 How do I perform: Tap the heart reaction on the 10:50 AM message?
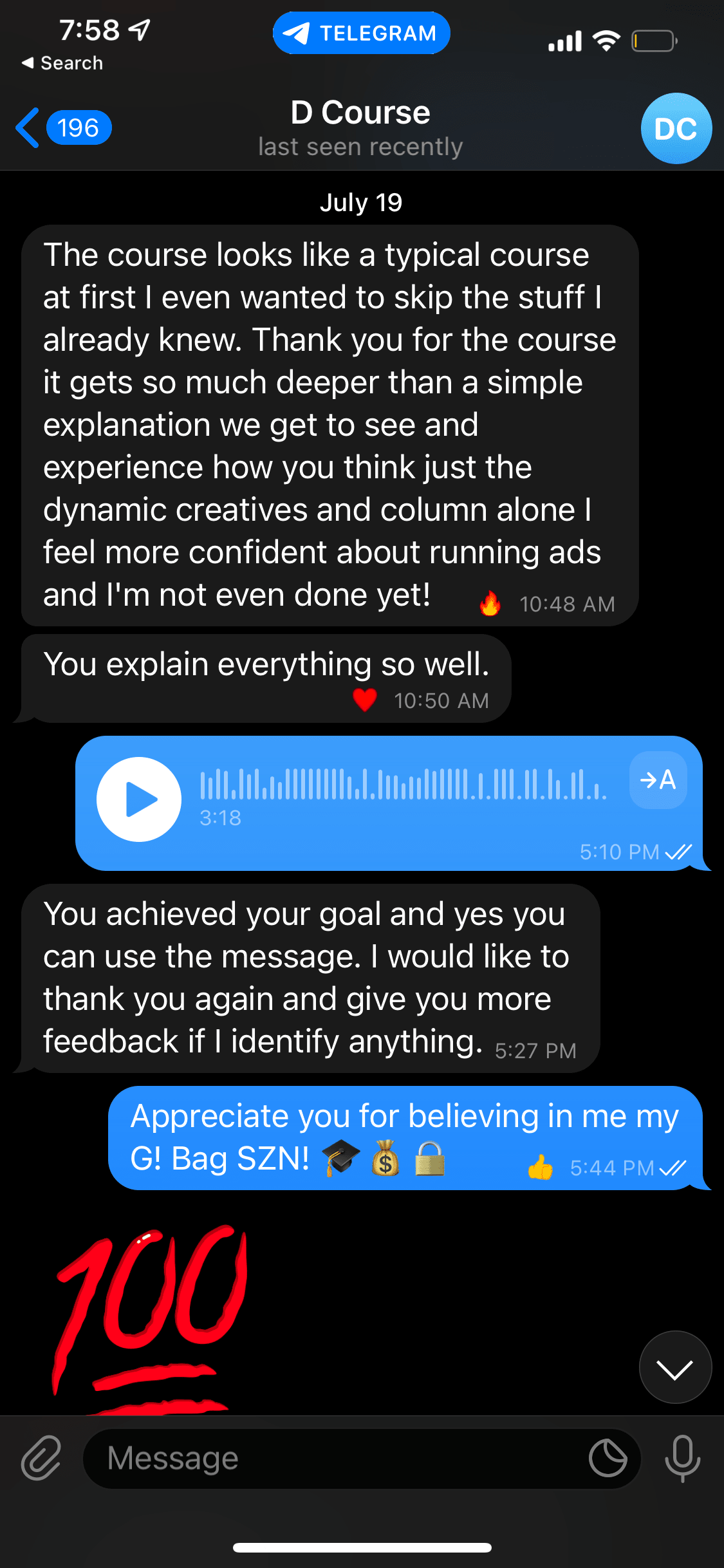[364, 700]
